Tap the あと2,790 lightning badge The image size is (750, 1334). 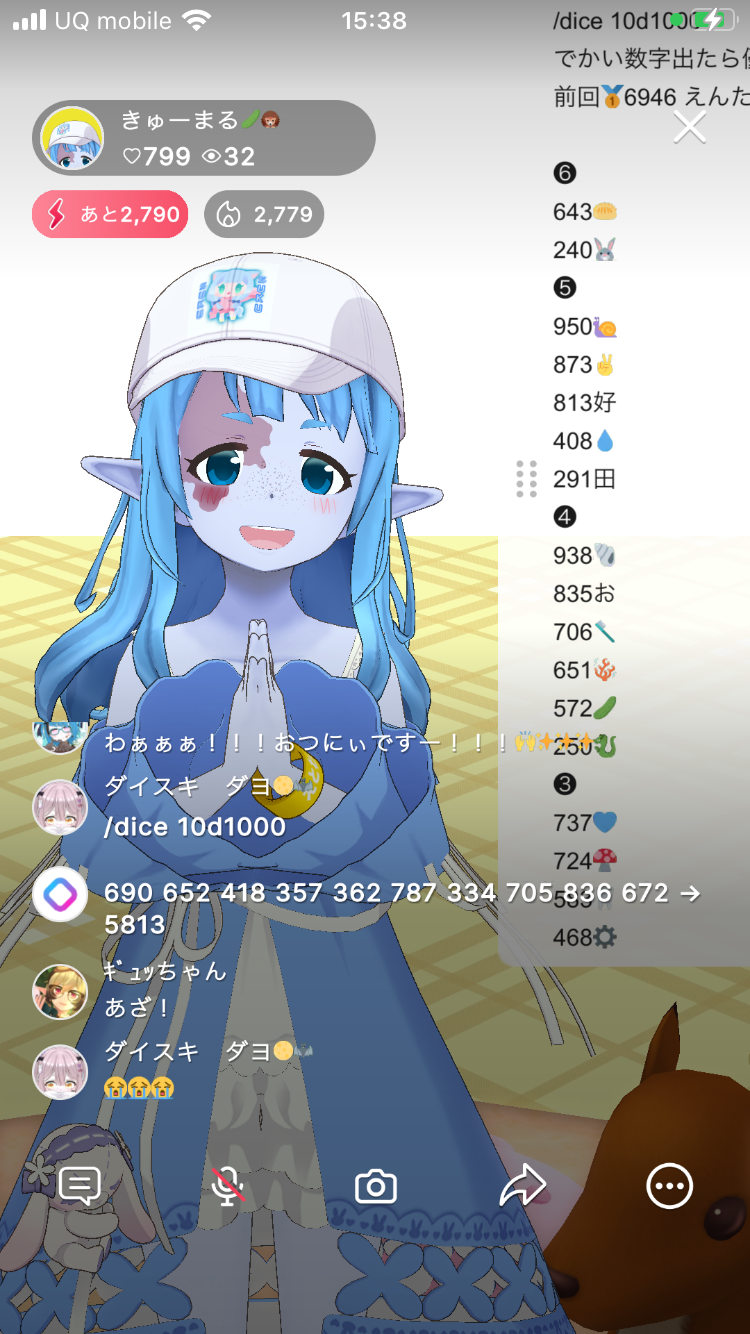[110, 214]
